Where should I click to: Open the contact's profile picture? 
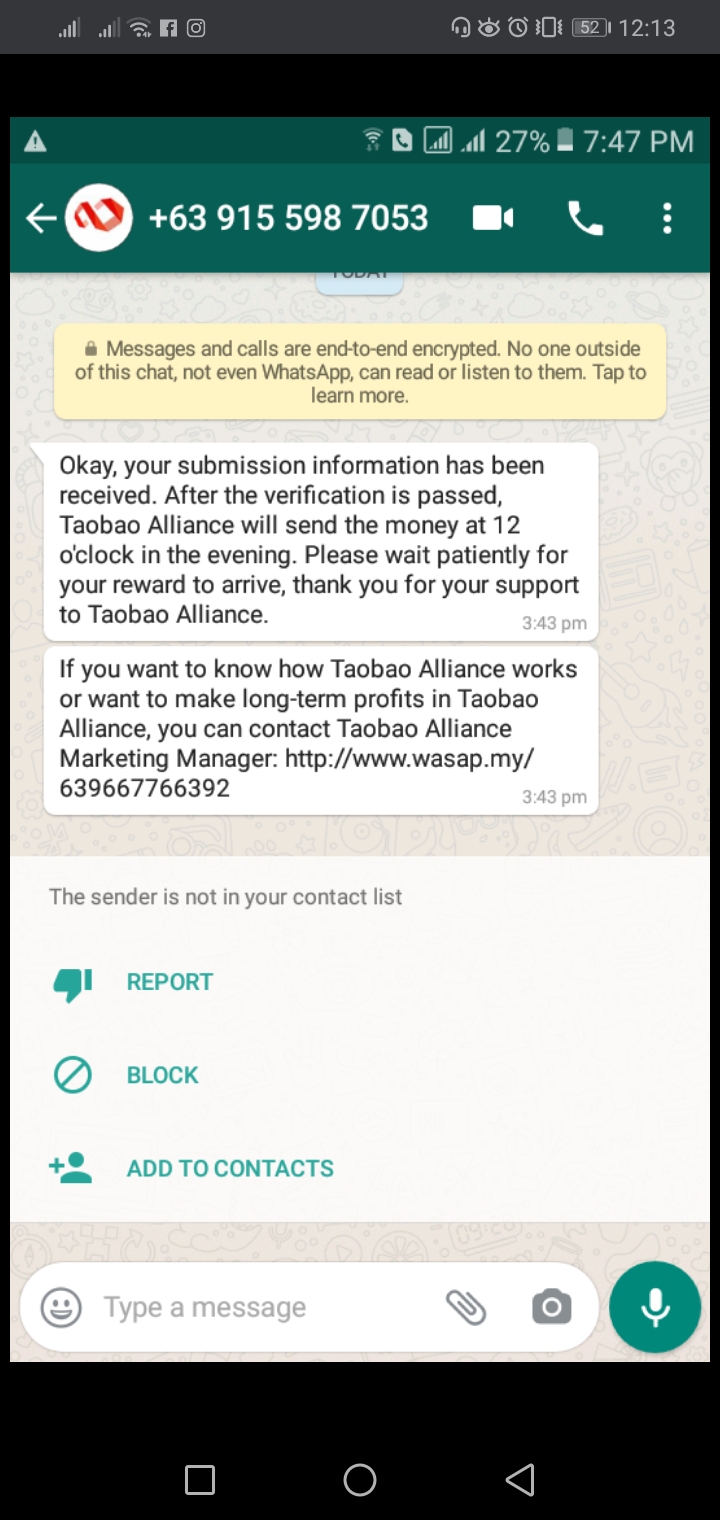pyautogui.click(x=99, y=218)
